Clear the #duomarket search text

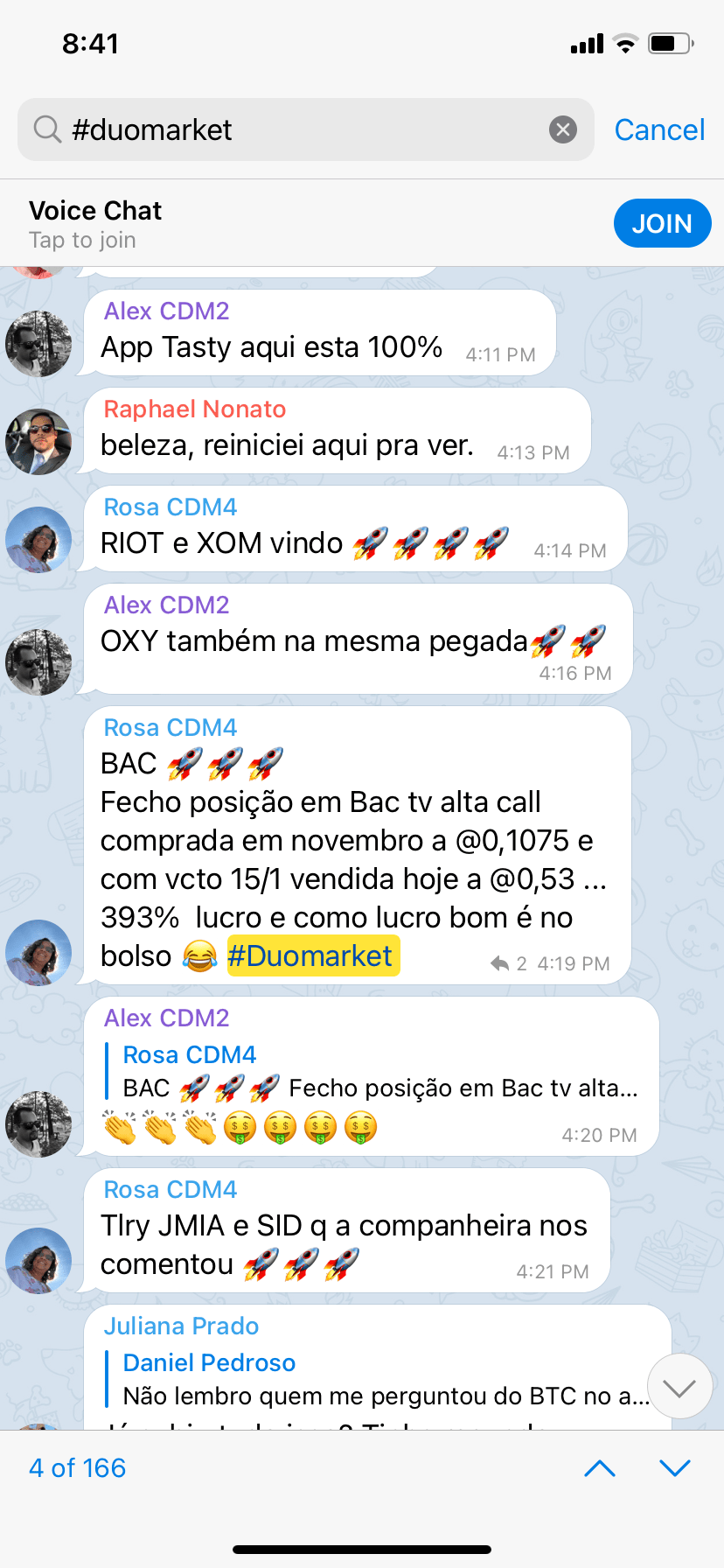tap(563, 130)
